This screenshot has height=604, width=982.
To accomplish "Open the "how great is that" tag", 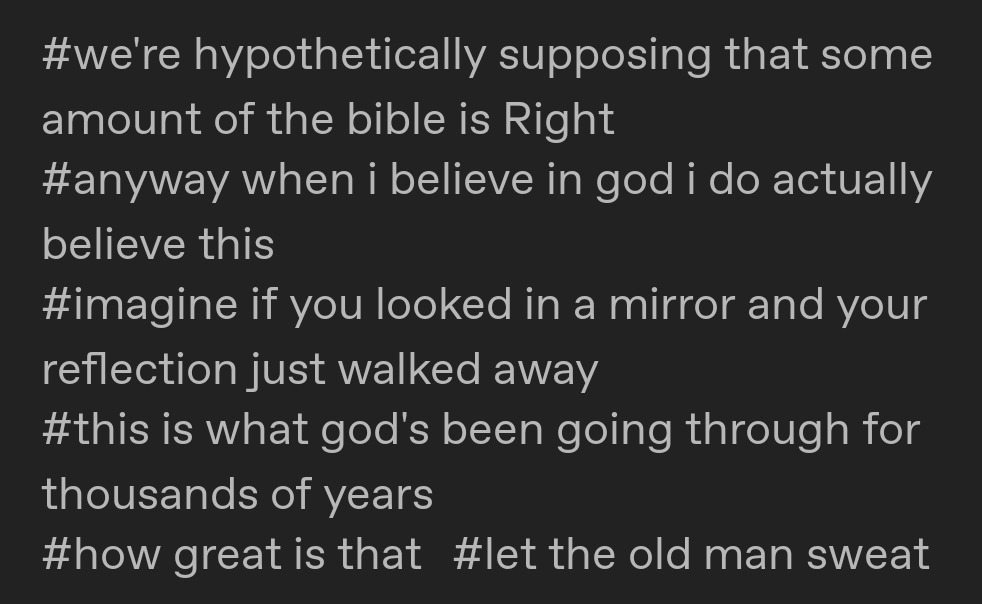I will [232, 555].
